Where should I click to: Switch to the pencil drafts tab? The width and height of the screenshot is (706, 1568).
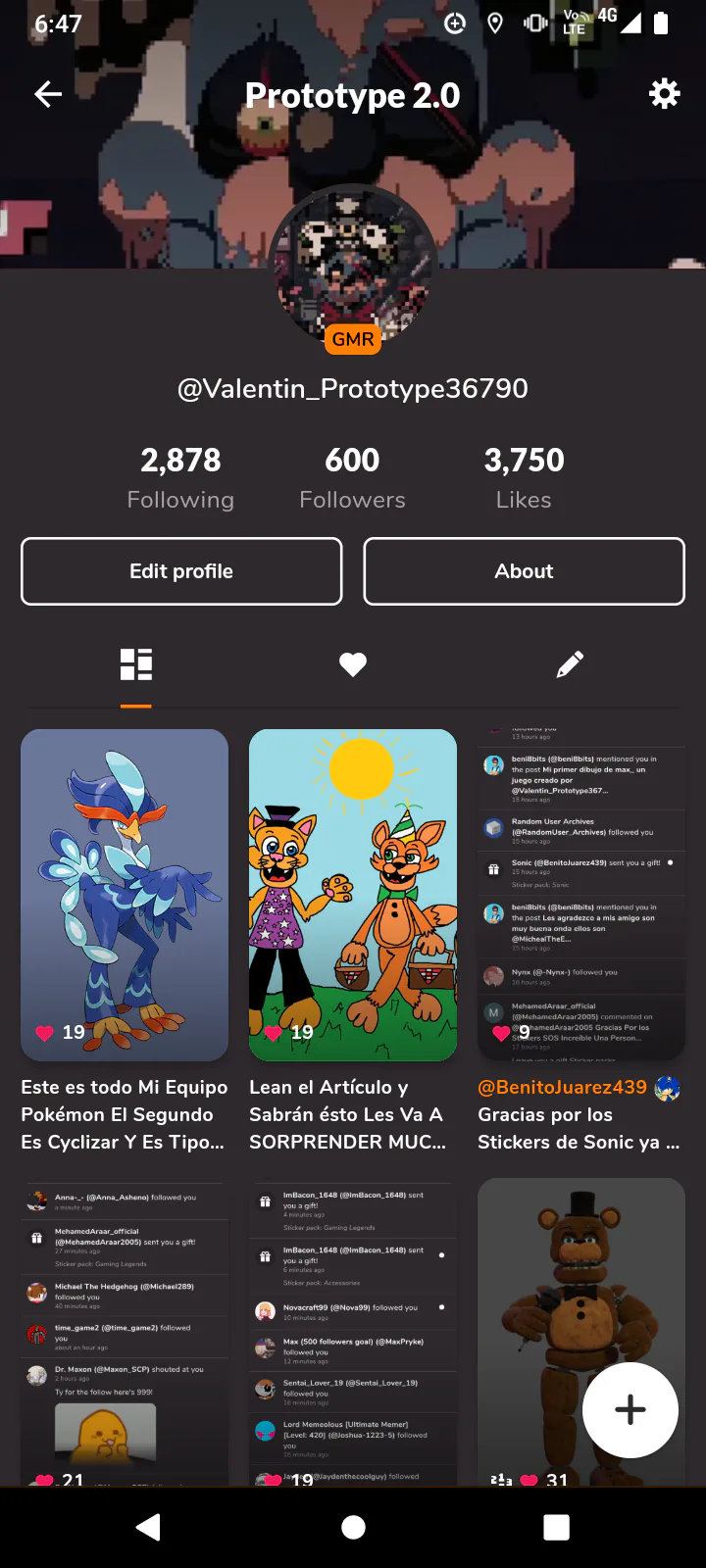[x=570, y=664]
